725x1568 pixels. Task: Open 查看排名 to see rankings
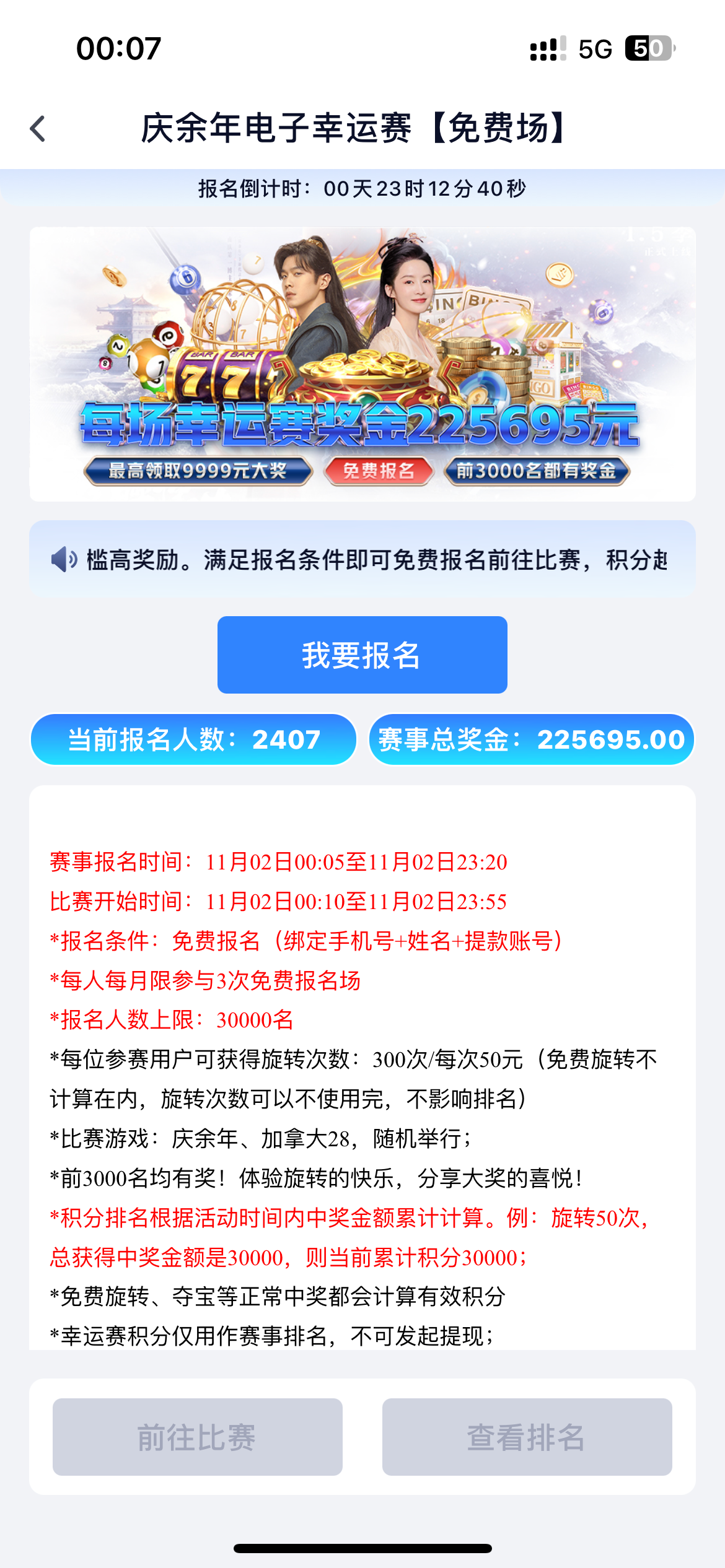pos(527,1437)
